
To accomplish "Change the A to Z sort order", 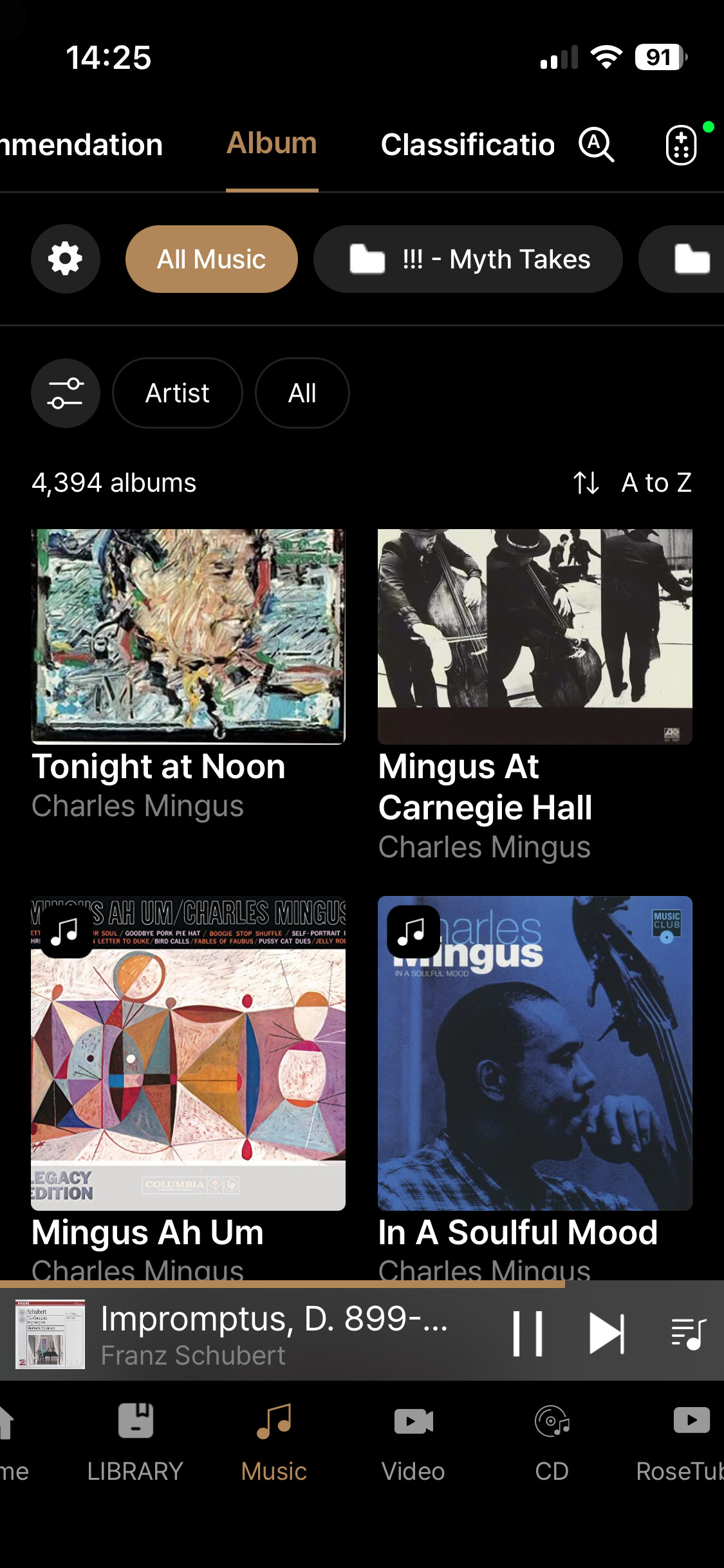I will point(633,483).
